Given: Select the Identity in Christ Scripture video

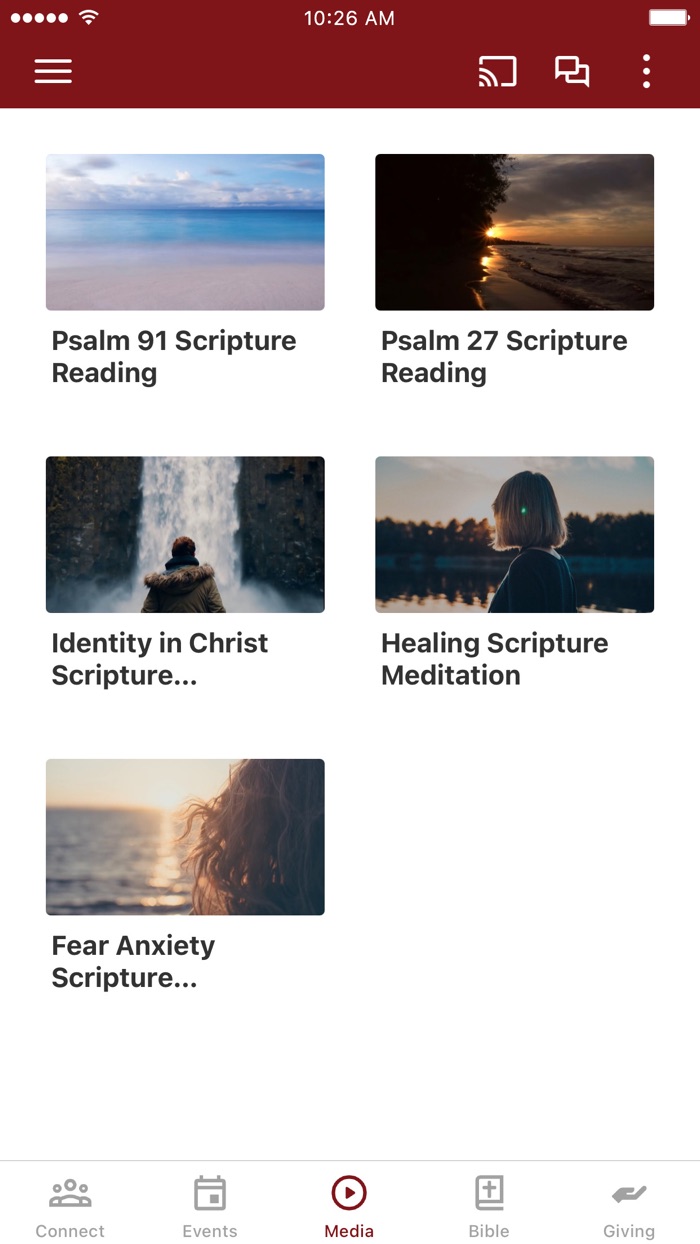Looking at the screenshot, I should [x=185, y=535].
